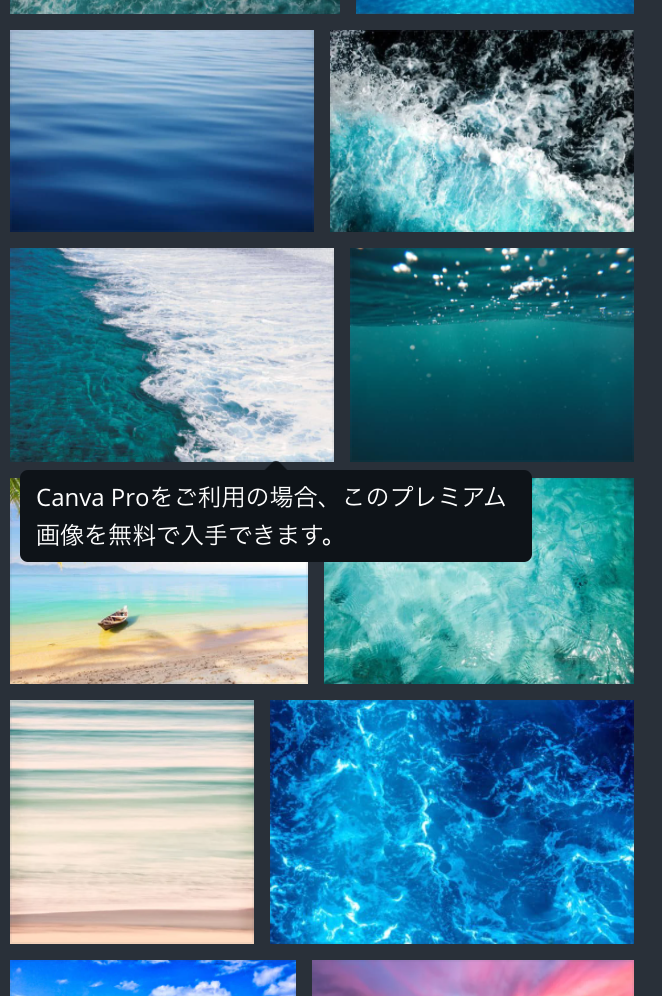Select the pink and purple sunset image

coord(472,978)
